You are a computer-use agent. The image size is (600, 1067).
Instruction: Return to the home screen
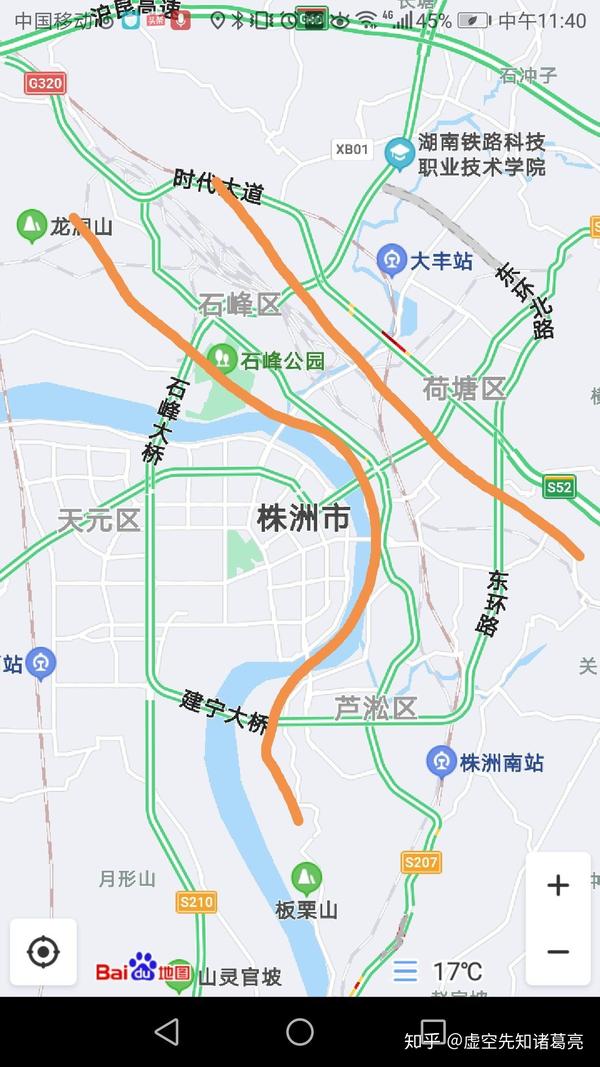pos(300,1031)
